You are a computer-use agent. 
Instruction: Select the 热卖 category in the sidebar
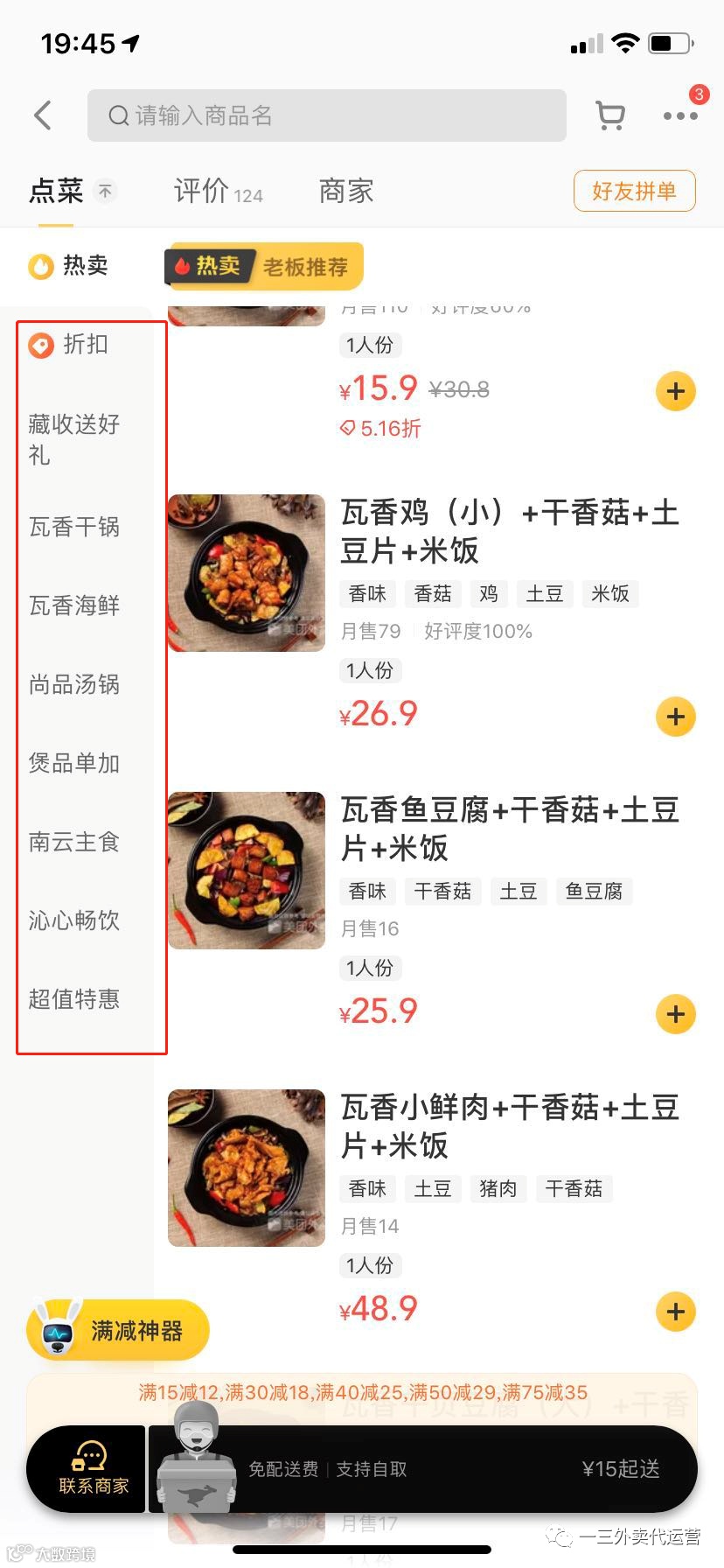click(x=70, y=265)
